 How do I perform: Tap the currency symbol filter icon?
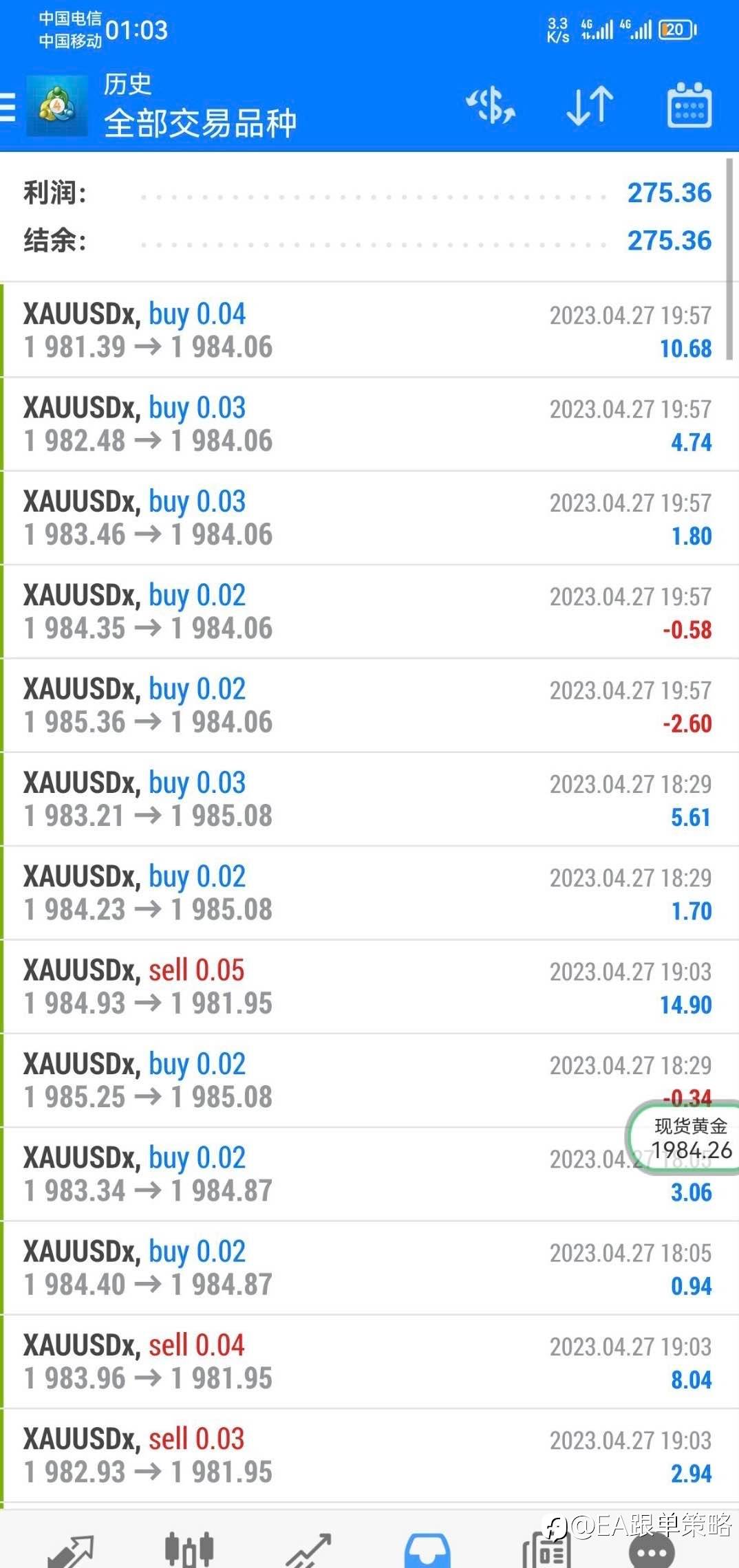coord(491,107)
